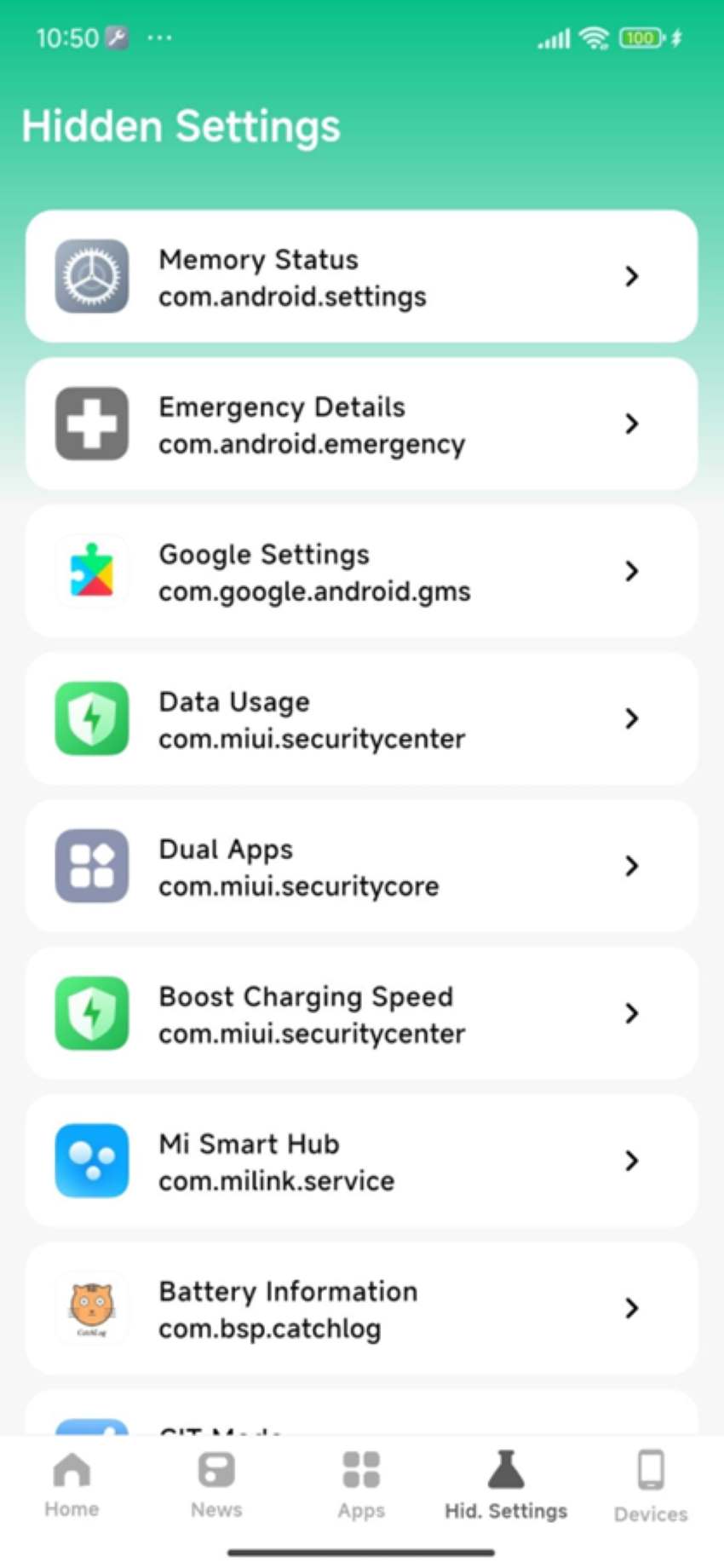The width and height of the screenshot is (724, 1568).
Task: Switch to the Home tab
Action: (72, 1484)
